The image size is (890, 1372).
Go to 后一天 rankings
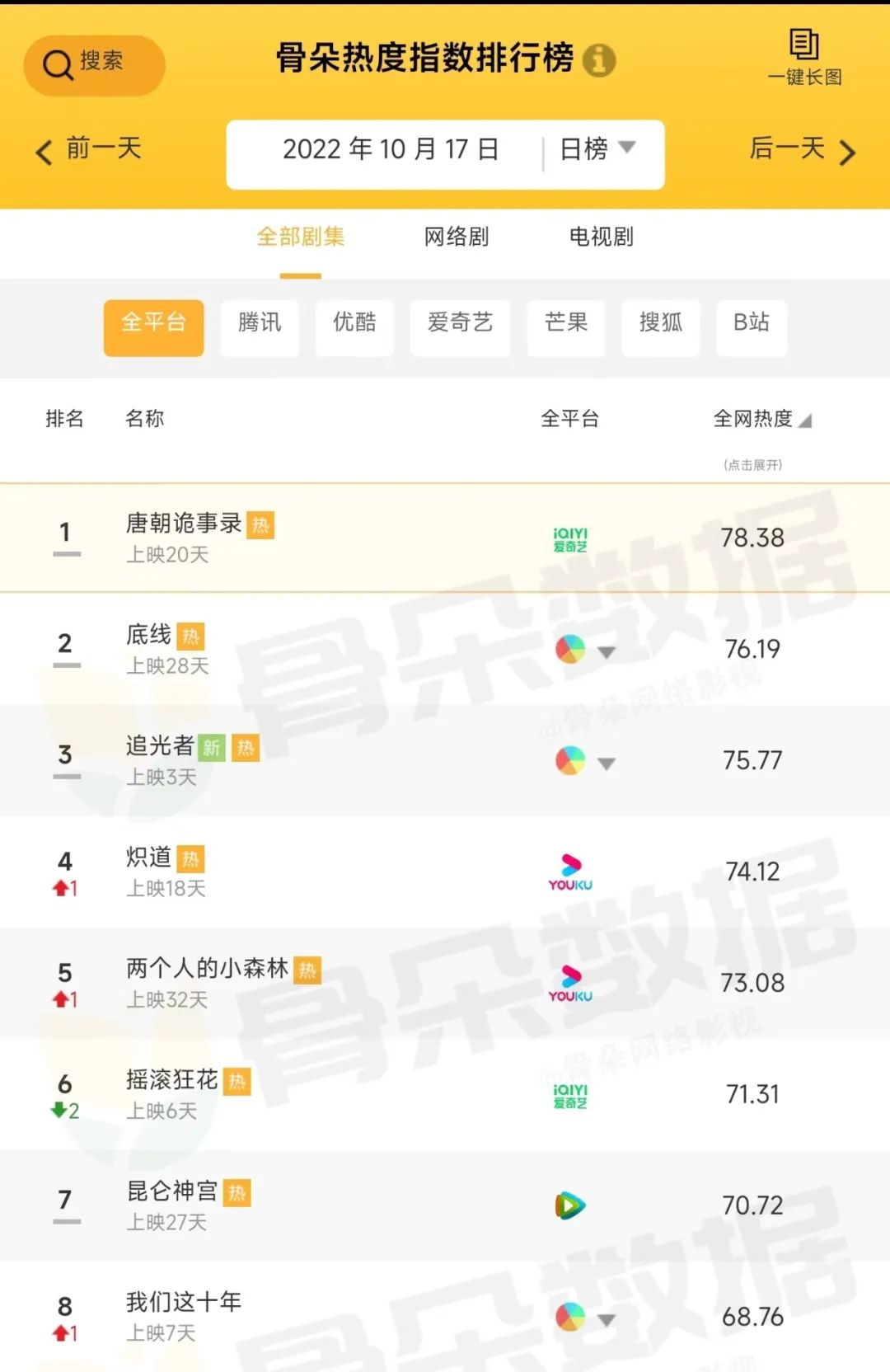coord(802,150)
